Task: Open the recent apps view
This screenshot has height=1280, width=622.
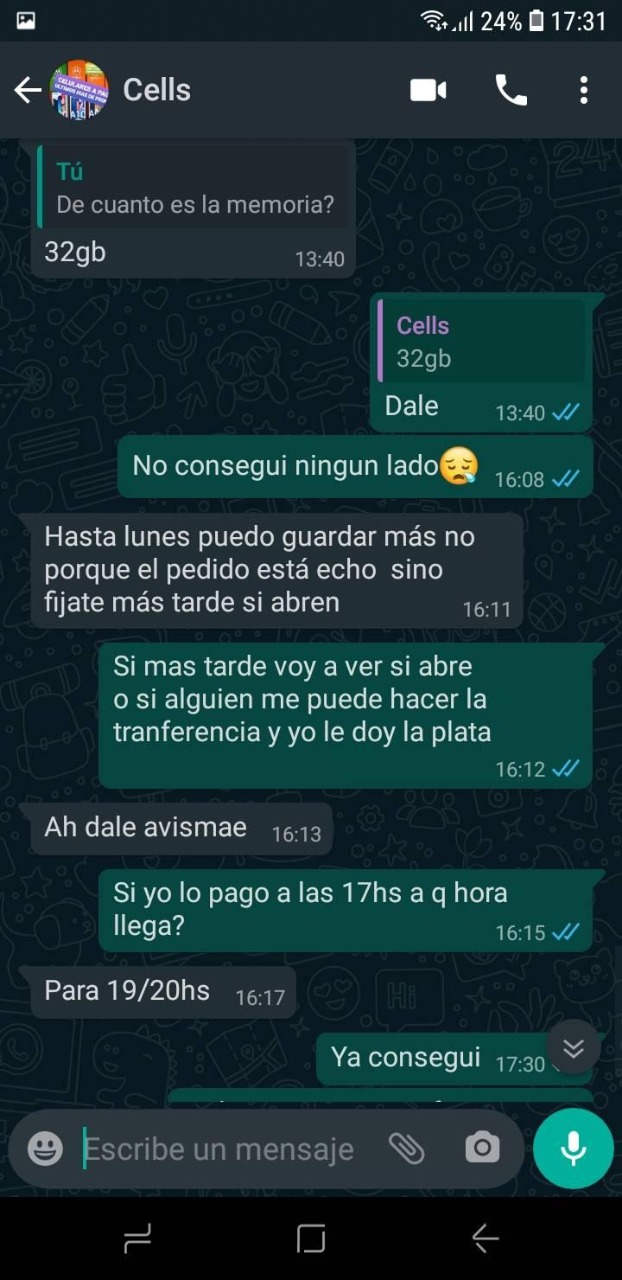Action: (x=137, y=1239)
